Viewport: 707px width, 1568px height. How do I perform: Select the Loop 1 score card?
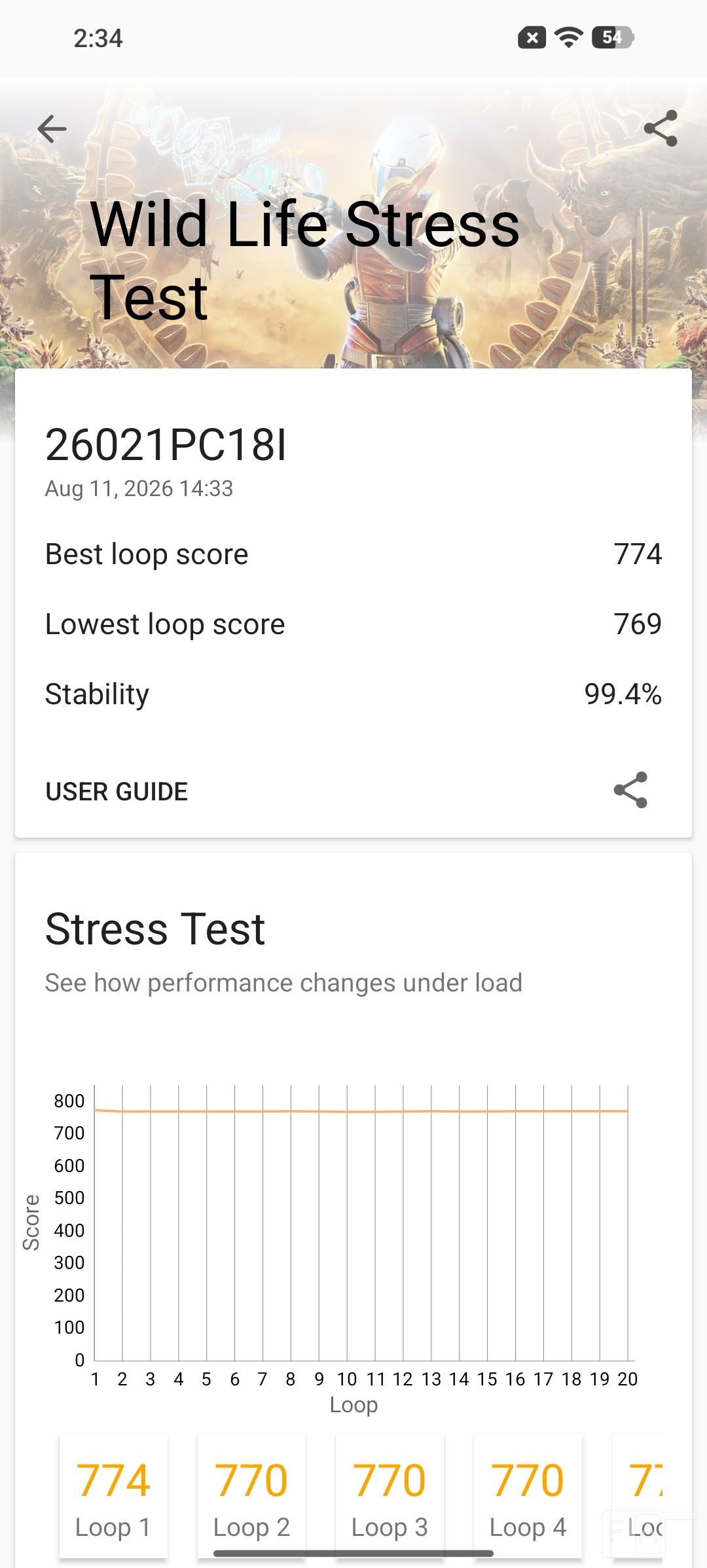[113, 1495]
